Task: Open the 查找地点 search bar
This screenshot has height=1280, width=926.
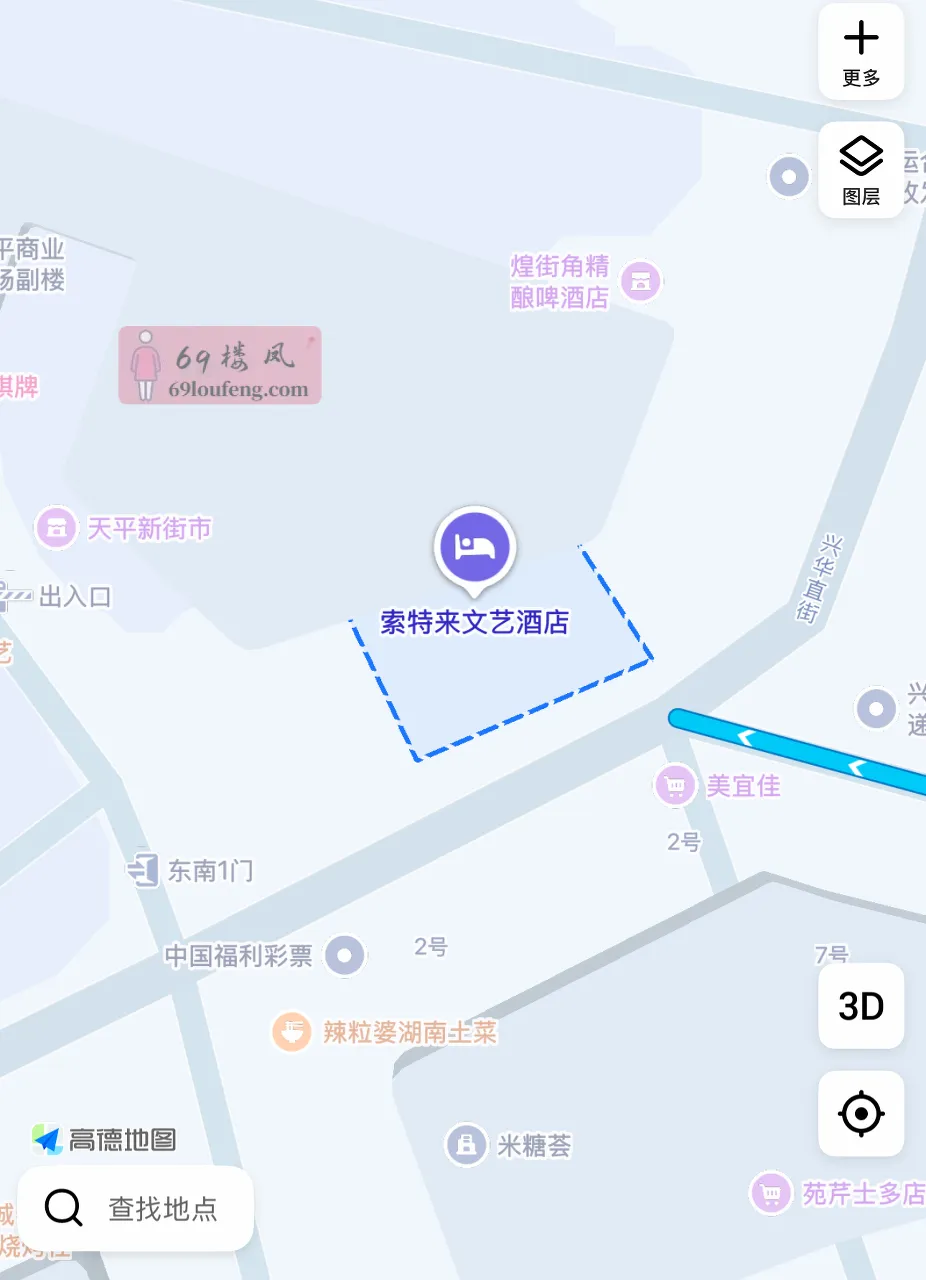Action: [135, 1208]
